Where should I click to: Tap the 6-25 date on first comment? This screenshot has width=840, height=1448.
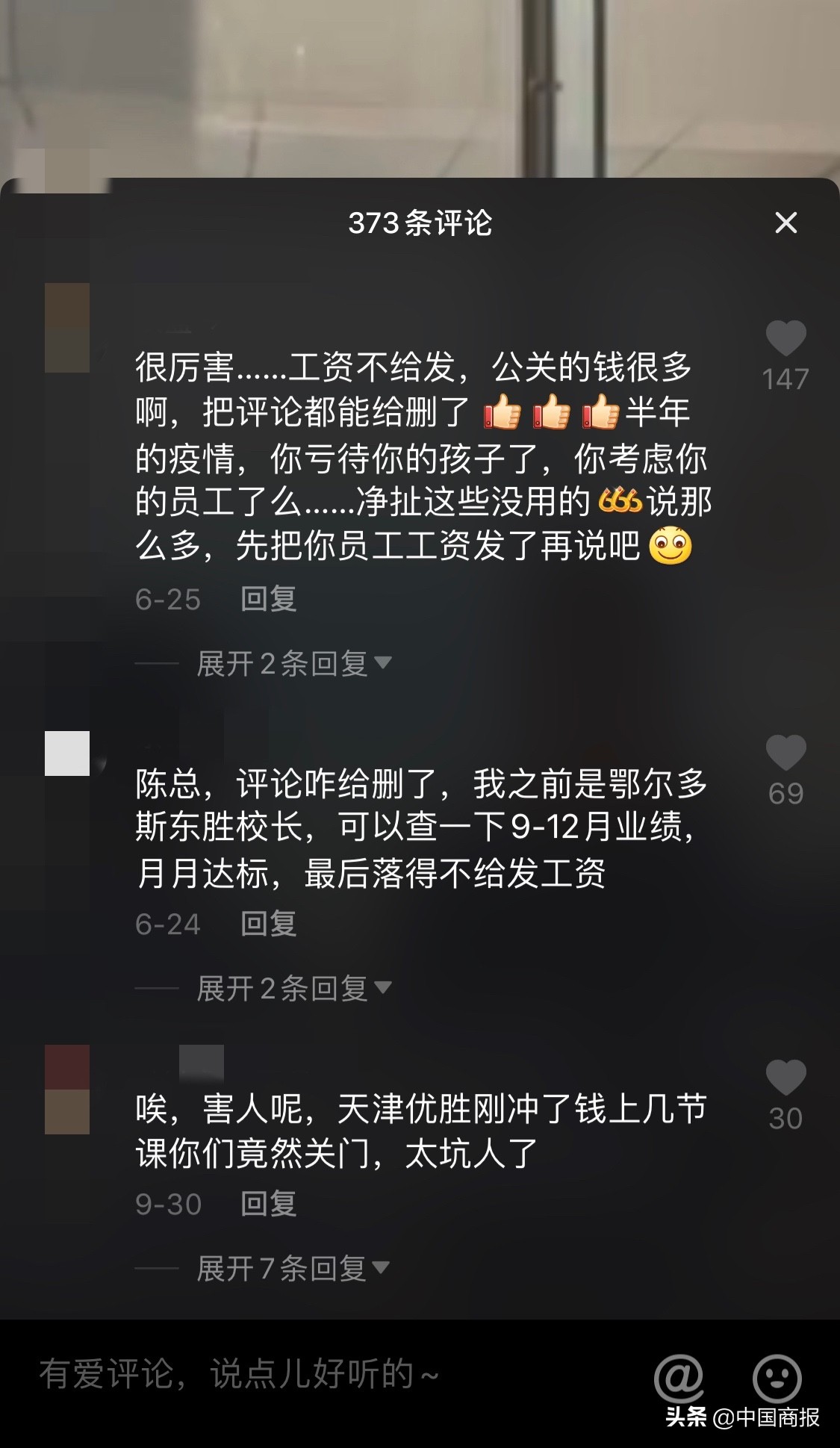[x=166, y=597]
